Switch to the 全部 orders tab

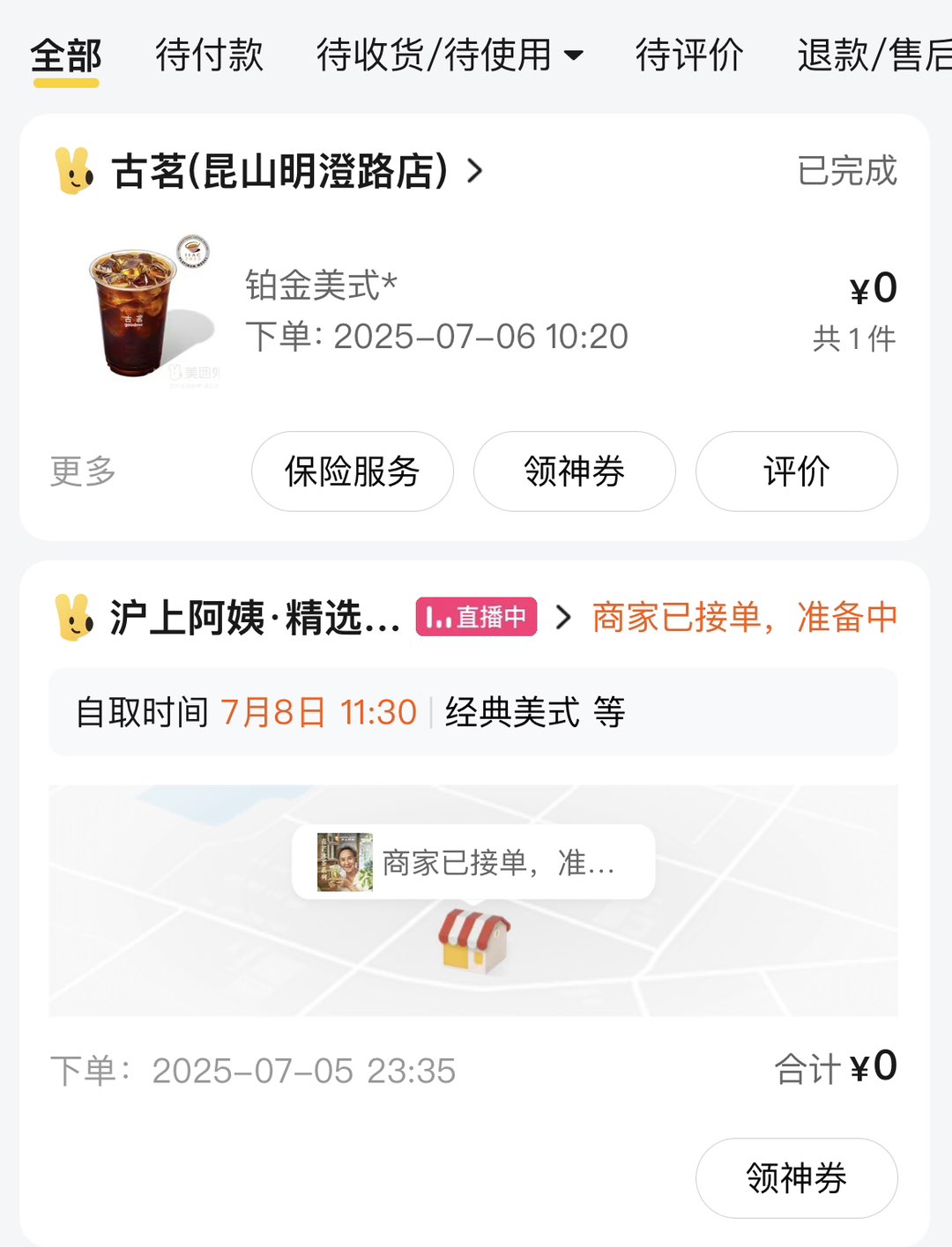pyautogui.click(x=66, y=56)
